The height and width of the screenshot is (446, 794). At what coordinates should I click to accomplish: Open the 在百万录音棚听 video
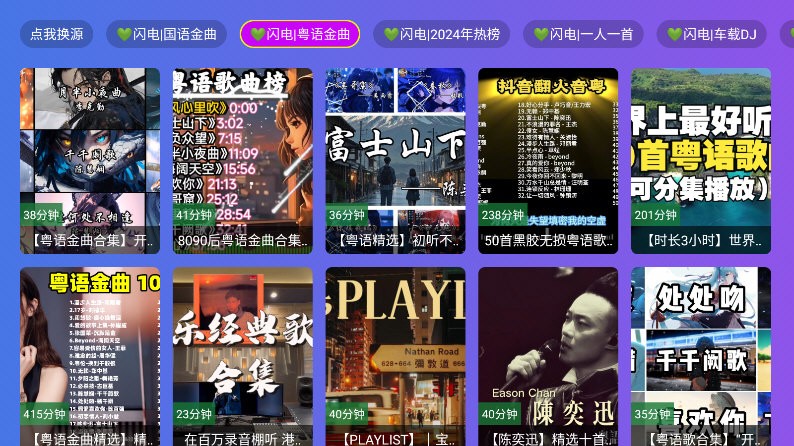243,357
